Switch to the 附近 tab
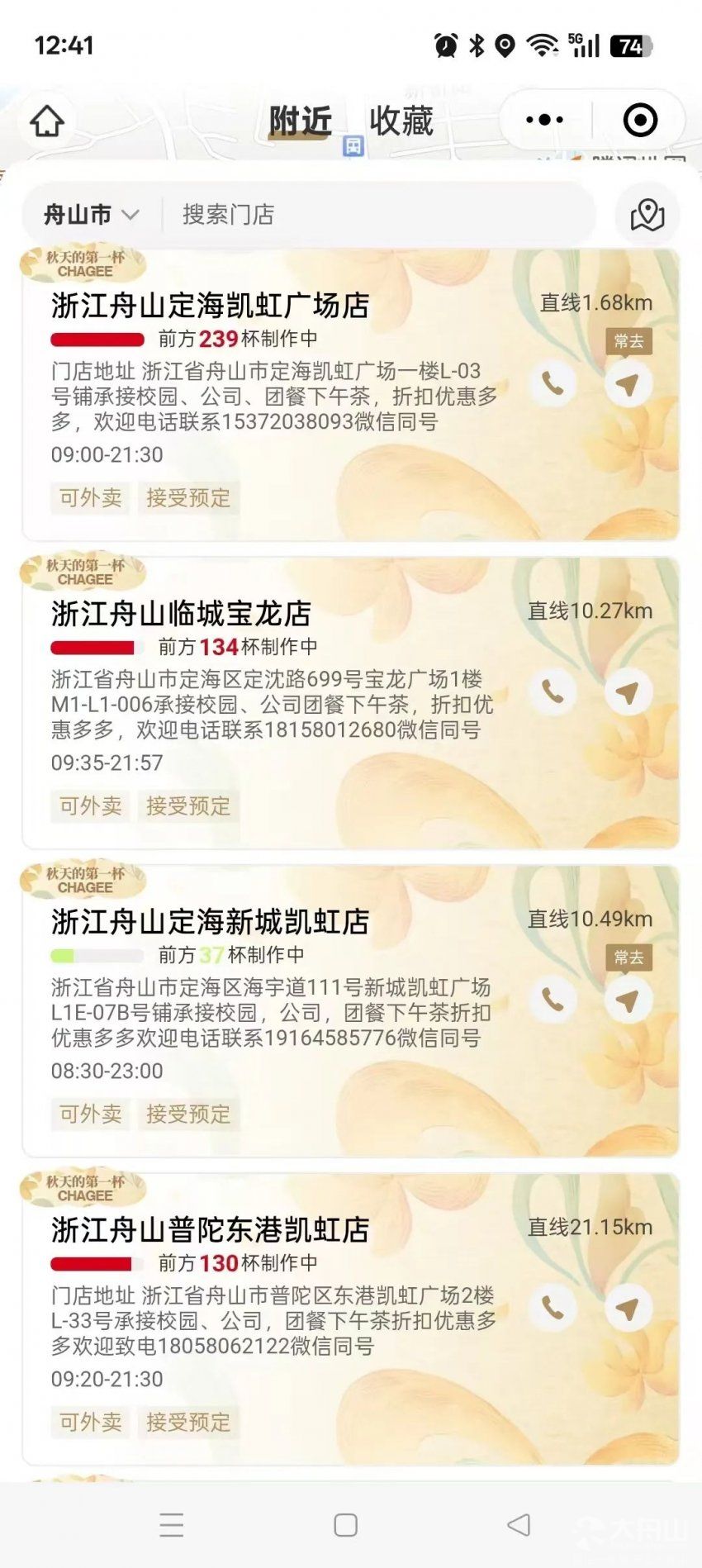This screenshot has width=702, height=1568. (x=300, y=121)
